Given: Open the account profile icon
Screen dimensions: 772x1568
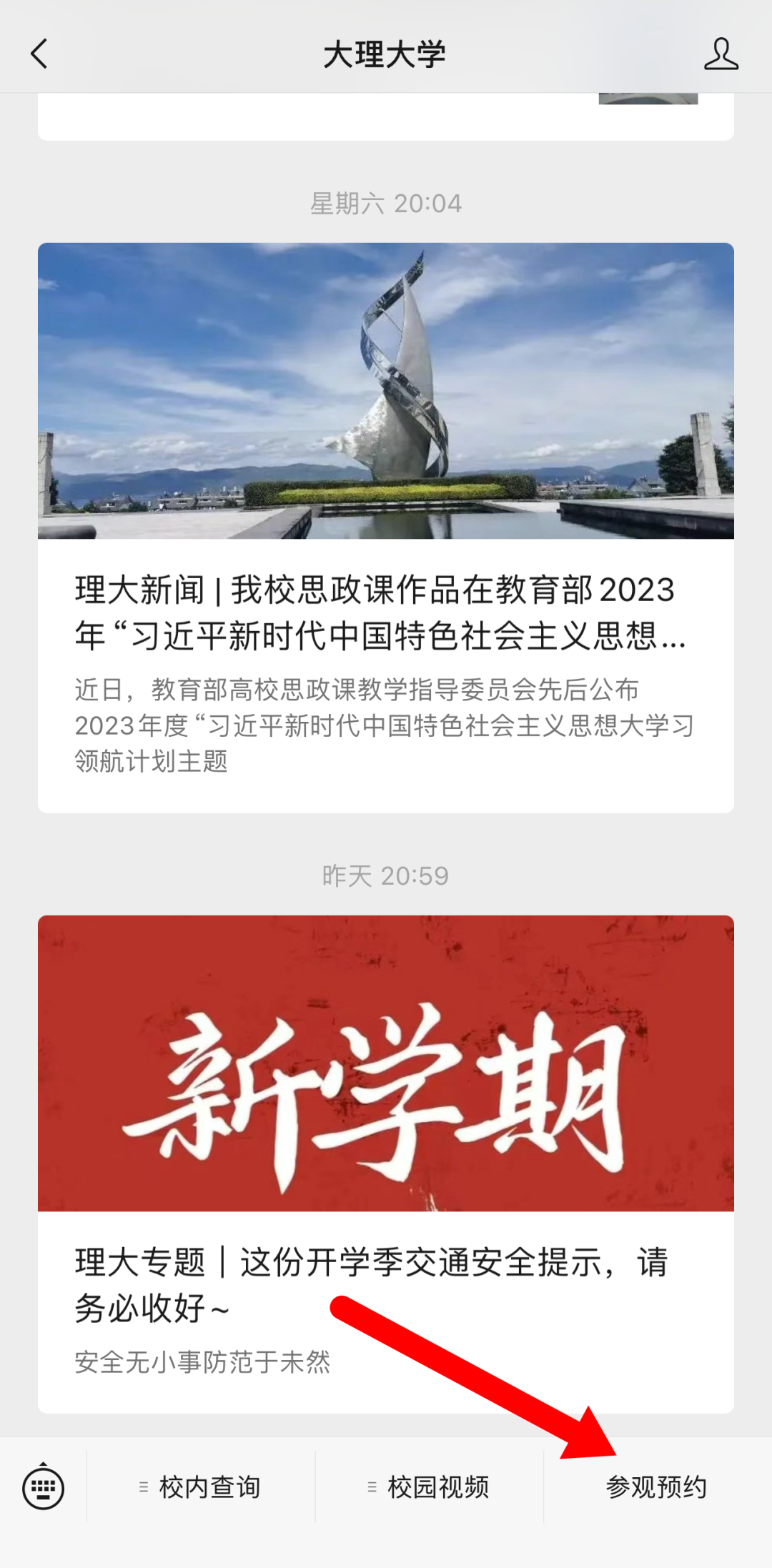Looking at the screenshot, I should pos(721,54).
